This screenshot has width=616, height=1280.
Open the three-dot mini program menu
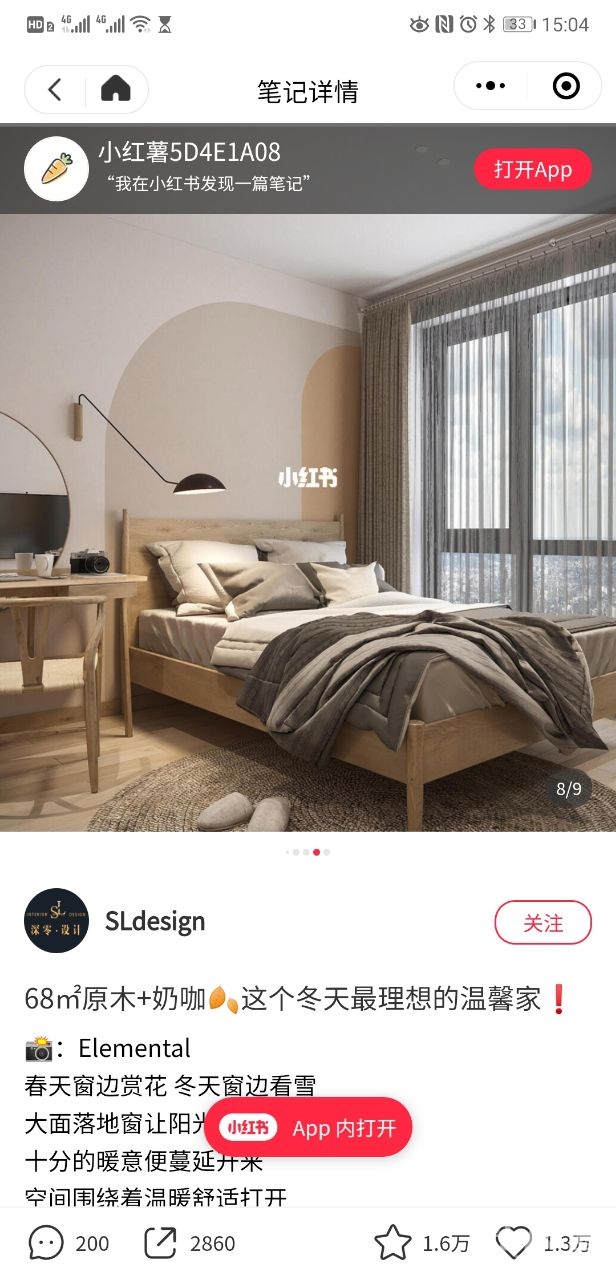point(490,87)
